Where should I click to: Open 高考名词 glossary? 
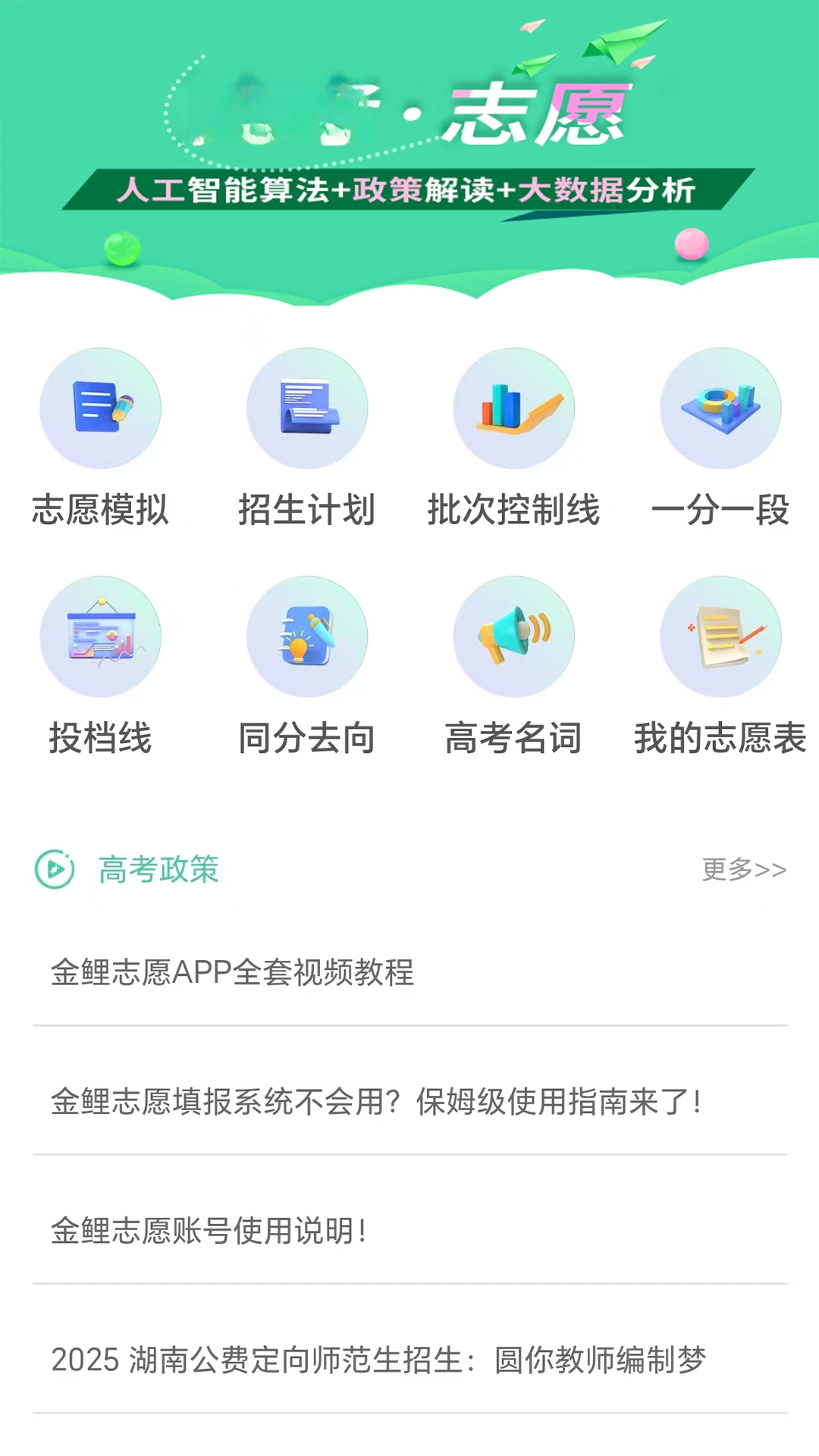[x=513, y=667]
